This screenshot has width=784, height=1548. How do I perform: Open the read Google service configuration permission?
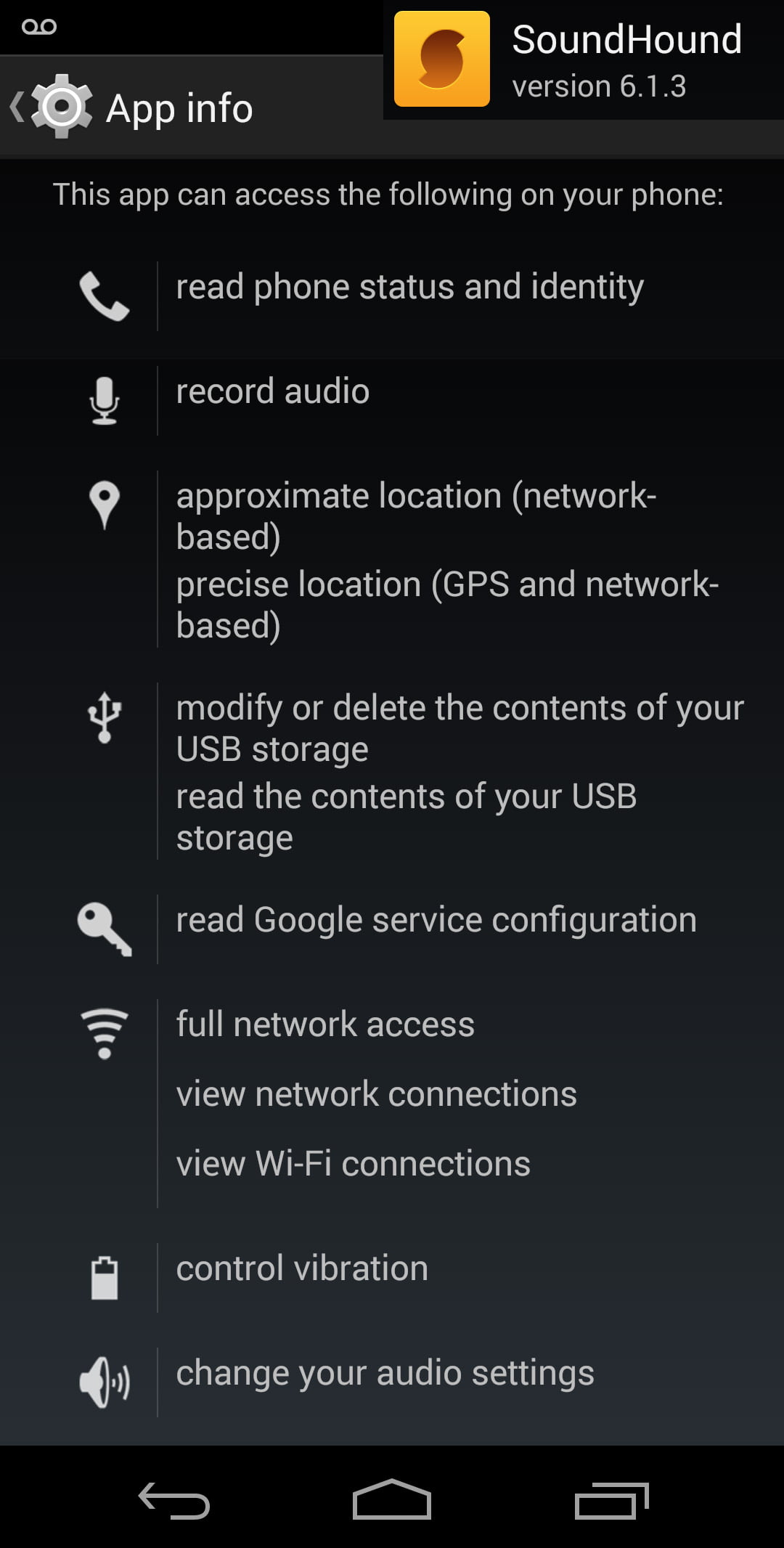[436, 921]
